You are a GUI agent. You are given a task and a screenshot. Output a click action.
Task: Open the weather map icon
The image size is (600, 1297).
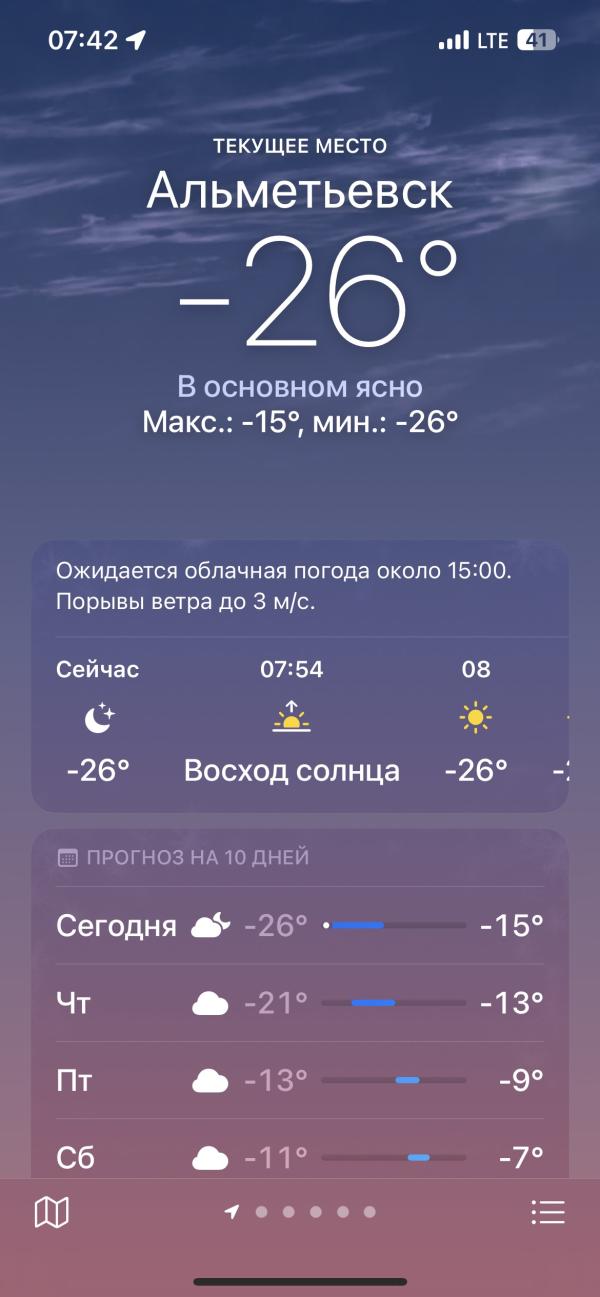coord(52,1213)
